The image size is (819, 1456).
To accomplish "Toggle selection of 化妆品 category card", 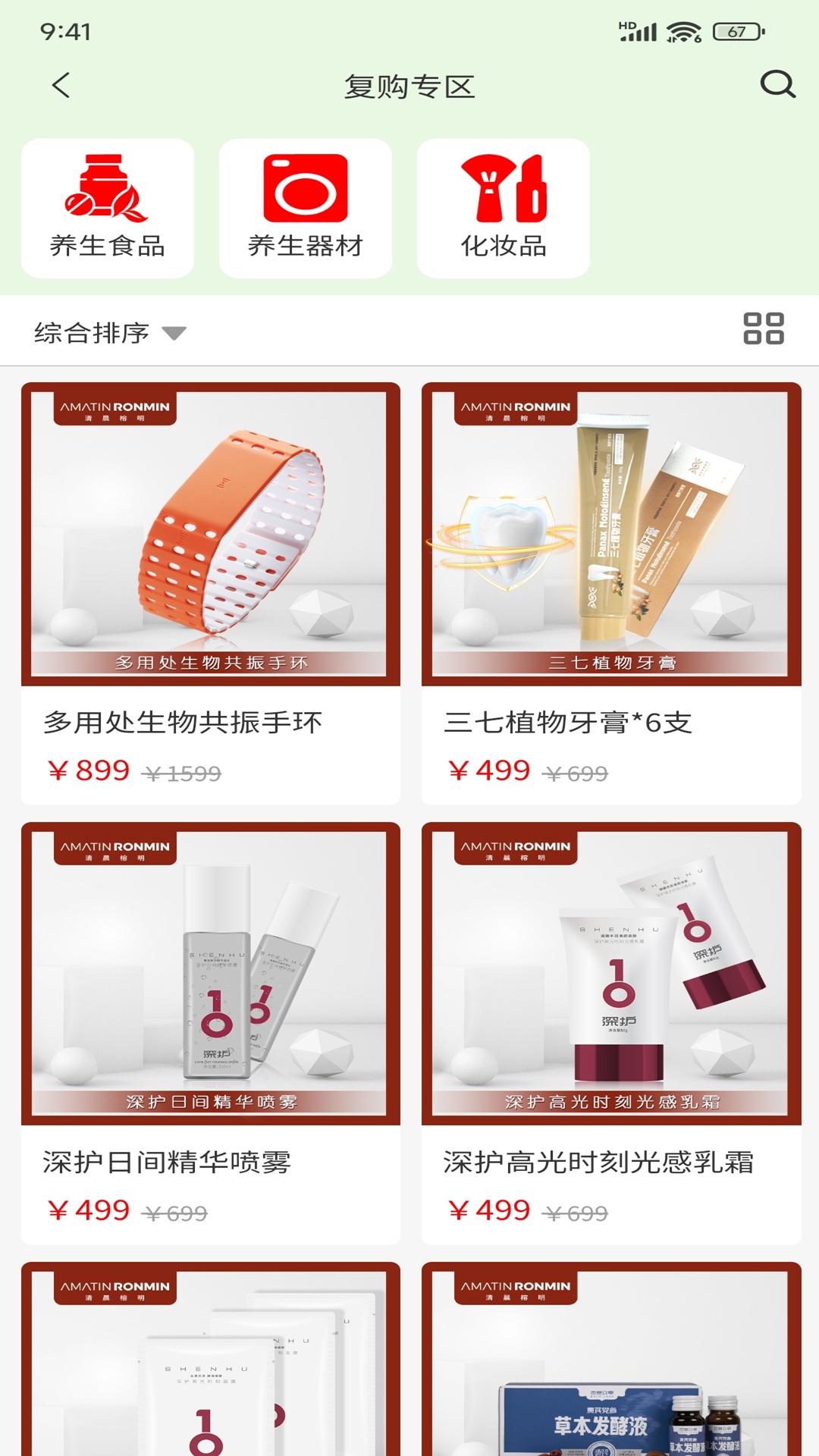I will [x=503, y=205].
